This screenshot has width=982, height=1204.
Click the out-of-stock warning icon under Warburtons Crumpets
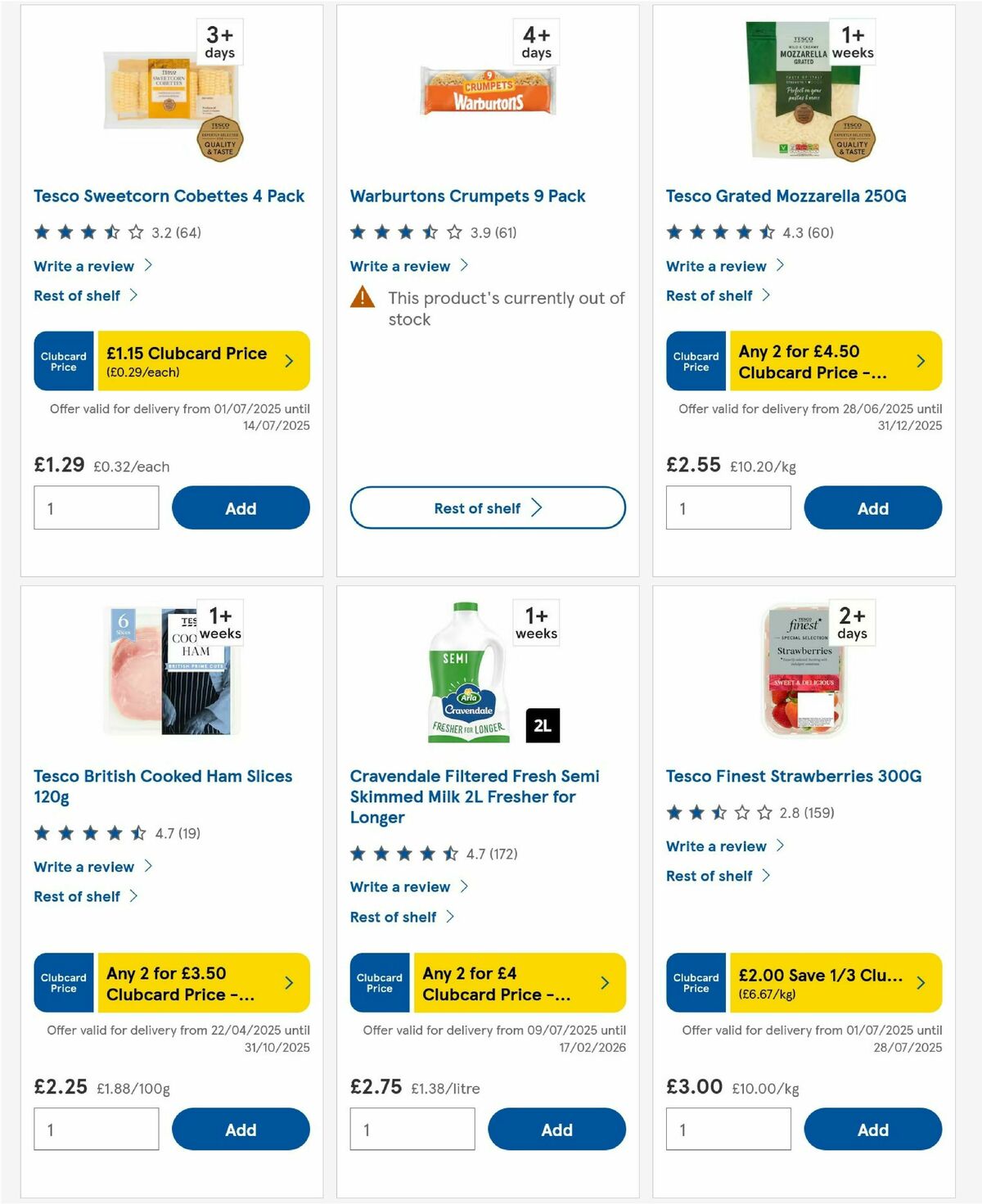click(x=363, y=298)
